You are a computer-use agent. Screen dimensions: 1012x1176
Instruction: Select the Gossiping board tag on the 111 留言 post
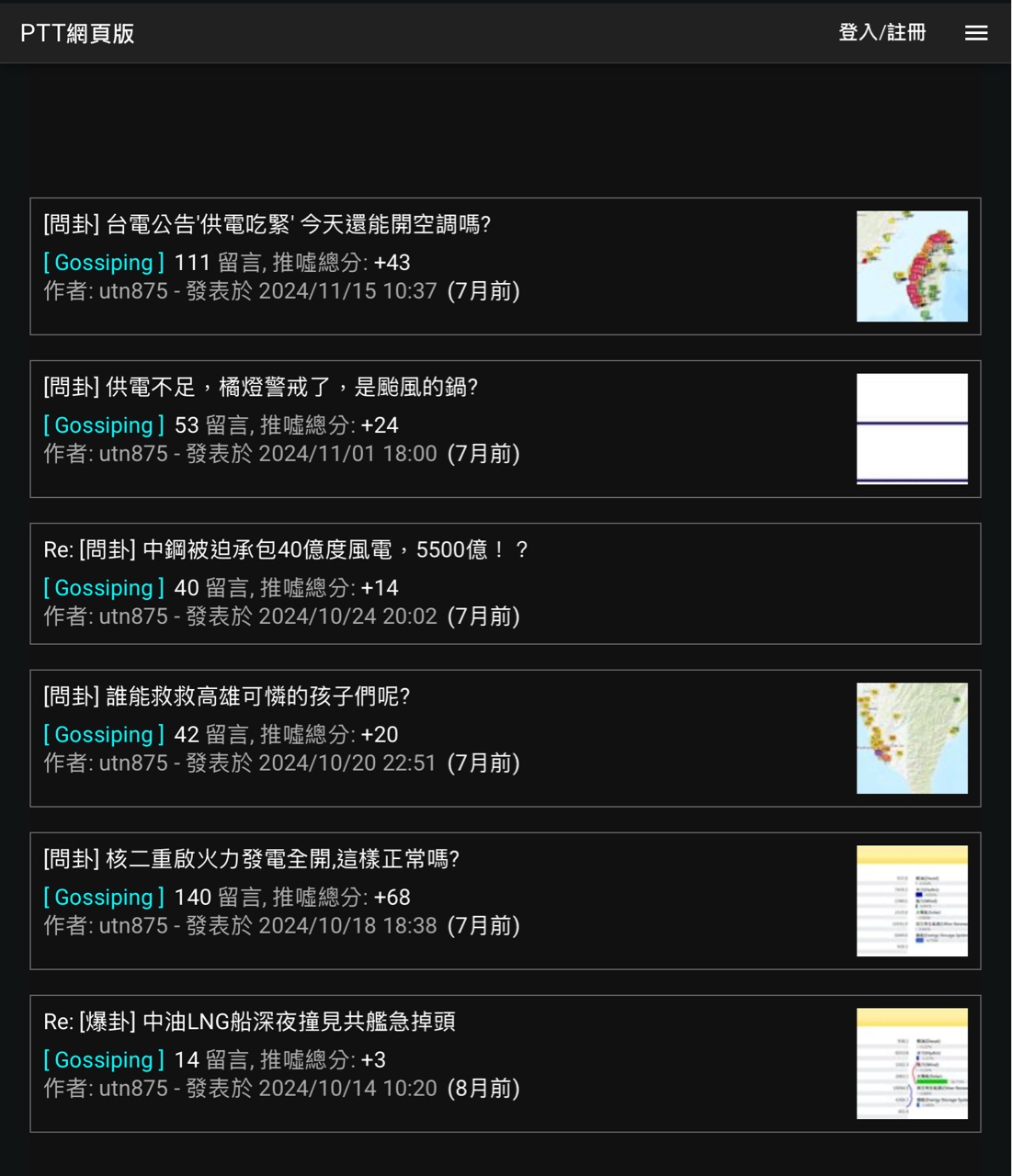[104, 263]
